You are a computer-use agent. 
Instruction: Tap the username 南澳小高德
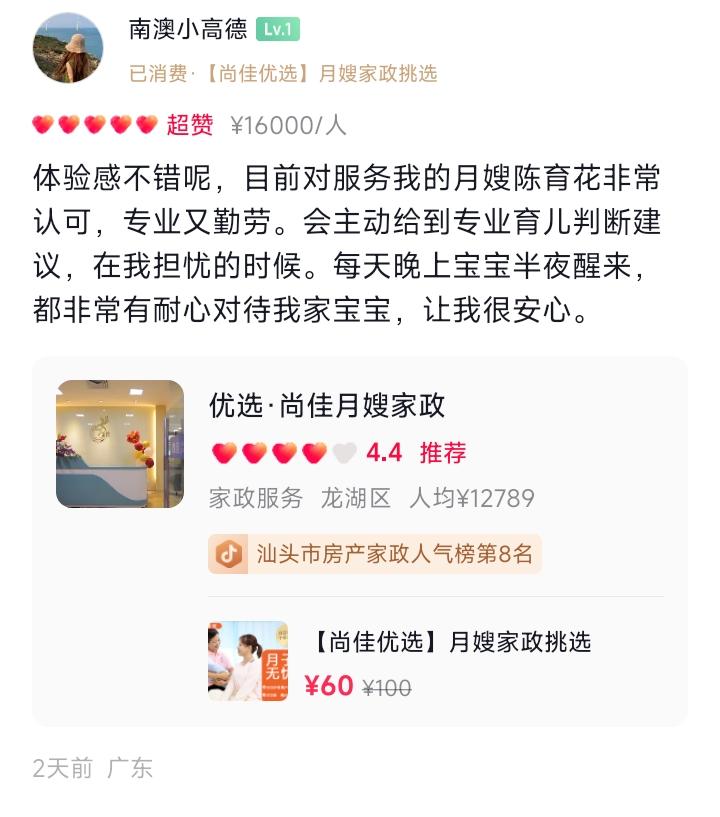(x=188, y=29)
